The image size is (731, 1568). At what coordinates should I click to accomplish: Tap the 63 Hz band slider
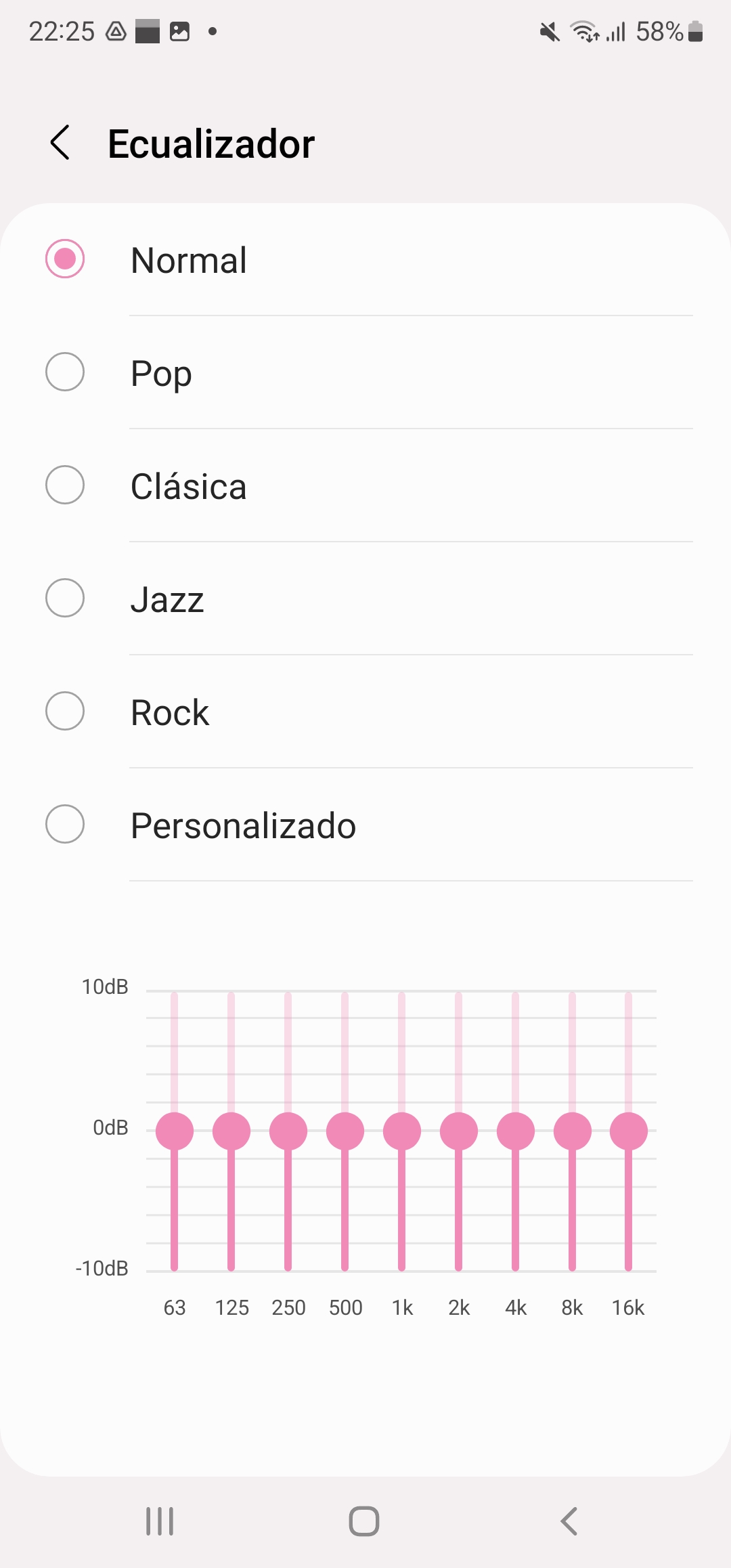pos(175,1131)
